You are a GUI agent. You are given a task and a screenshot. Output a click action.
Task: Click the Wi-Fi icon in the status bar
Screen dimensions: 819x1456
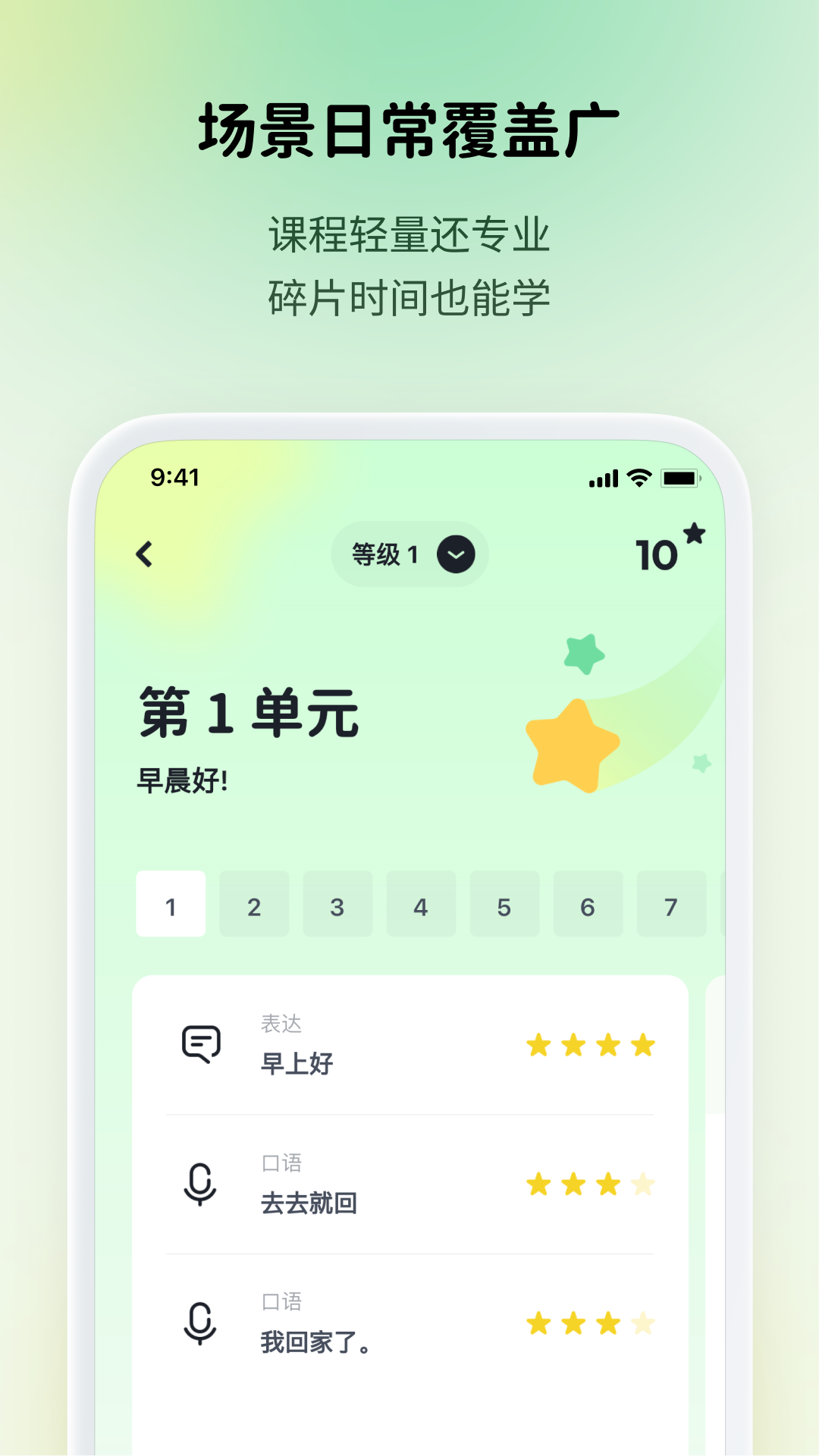tap(637, 477)
